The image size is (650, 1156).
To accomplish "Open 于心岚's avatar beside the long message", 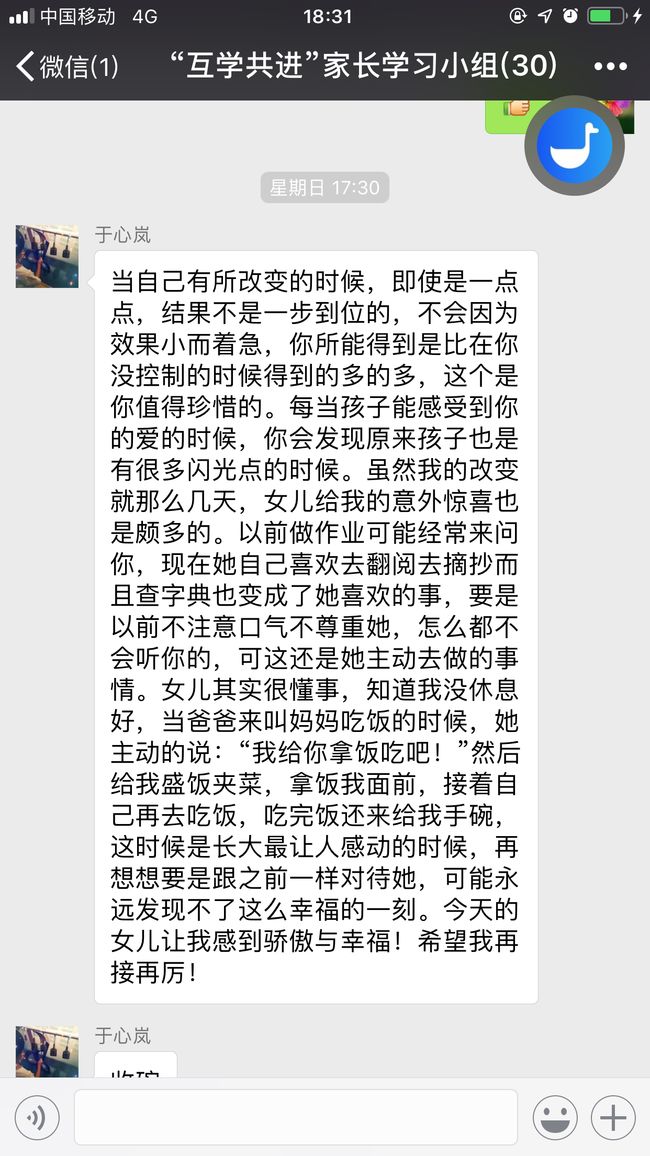I will click(47, 257).
